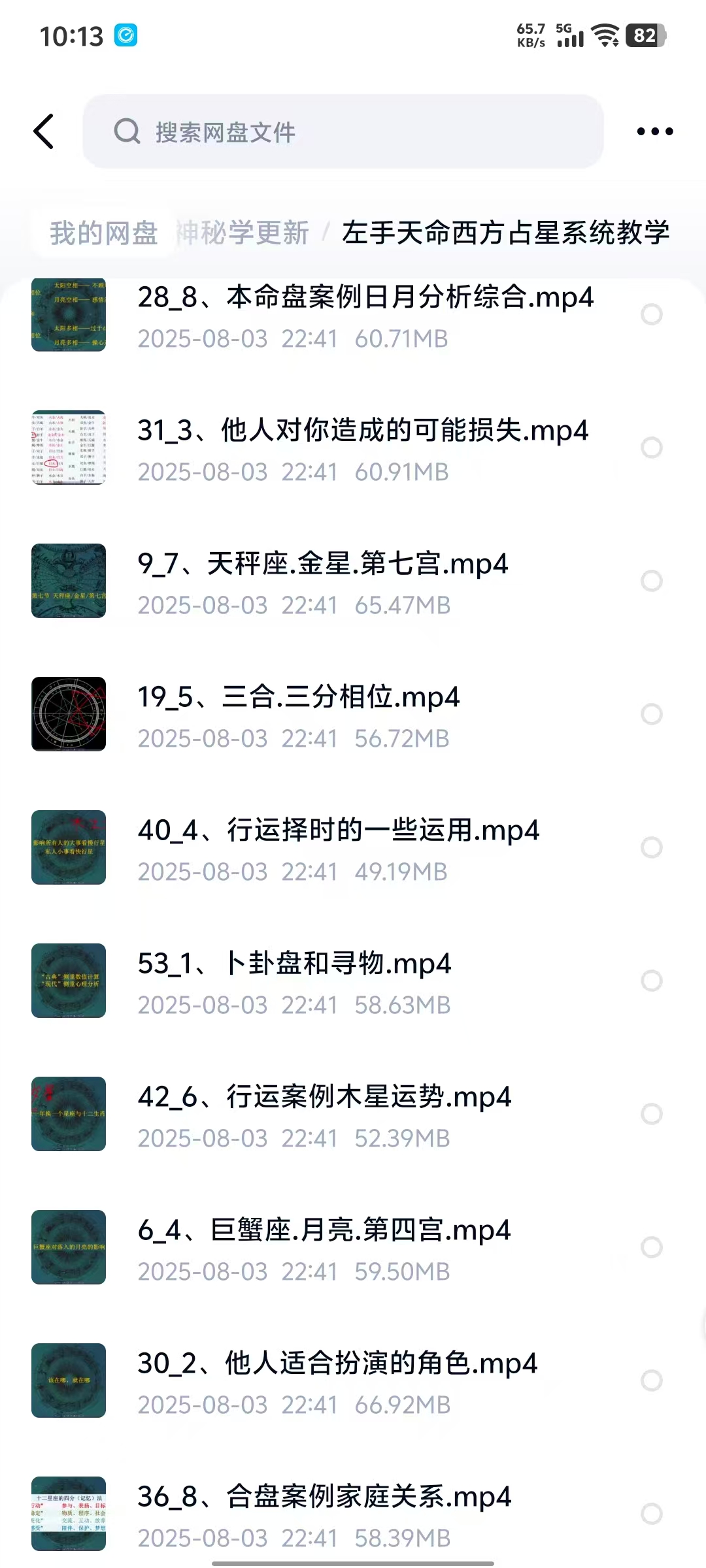
Task: Tap the thumbnail of 53_1、卜卦盘和寻物.mp4
Action: [69, 981]
